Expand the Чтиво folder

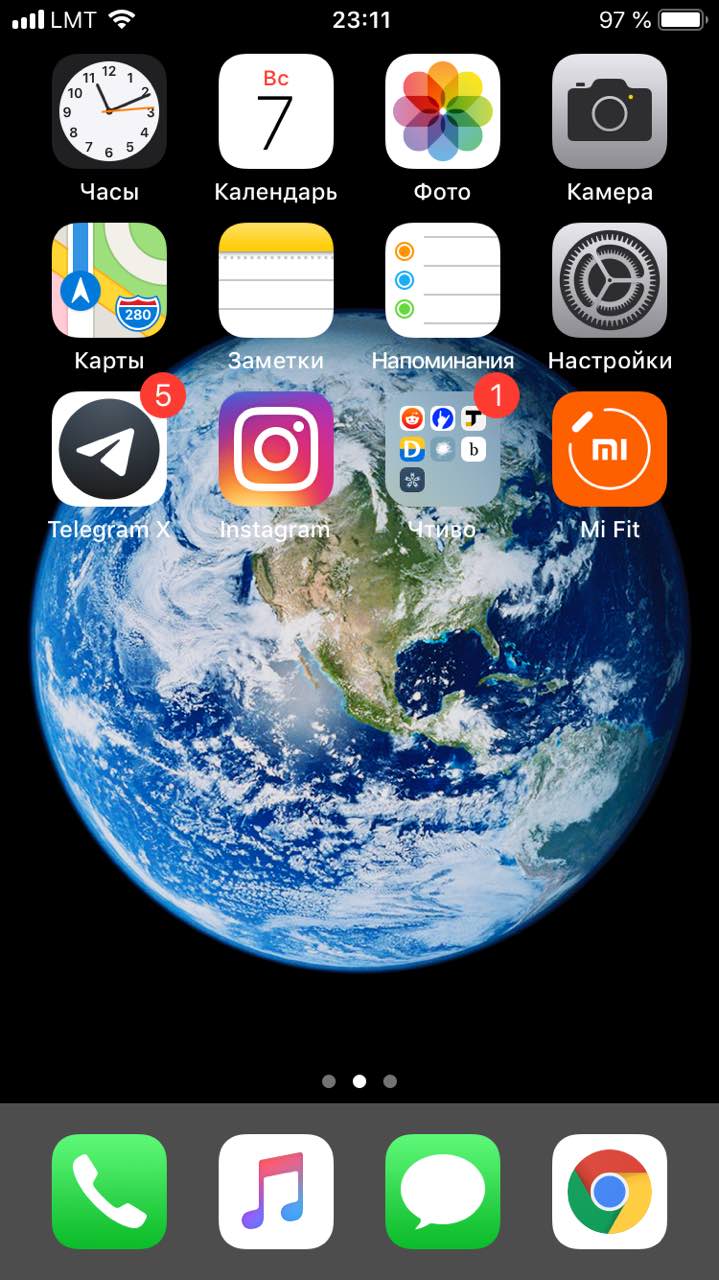pyautogui.click(x=443, y=449)
